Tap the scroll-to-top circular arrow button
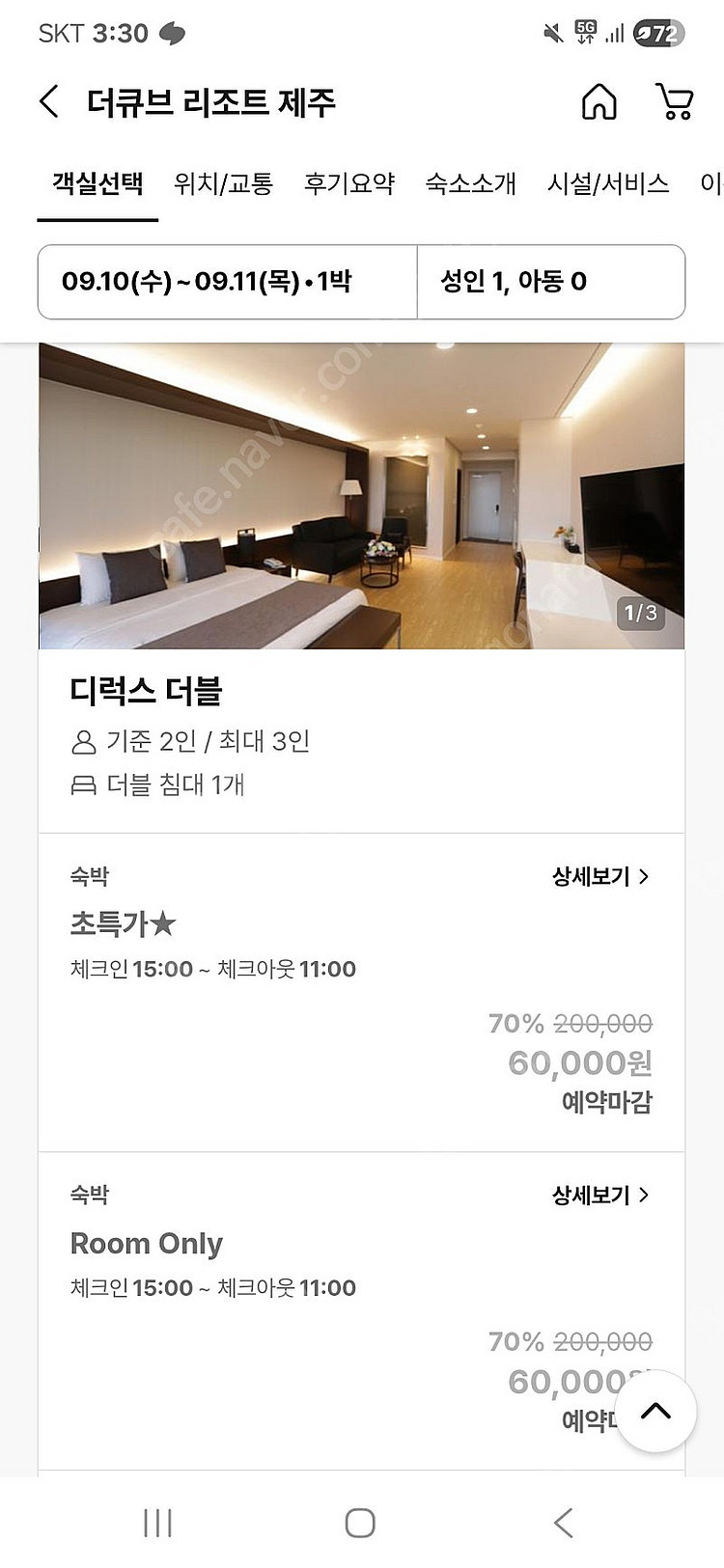Screen dimensions: 724x1568 655,1412
